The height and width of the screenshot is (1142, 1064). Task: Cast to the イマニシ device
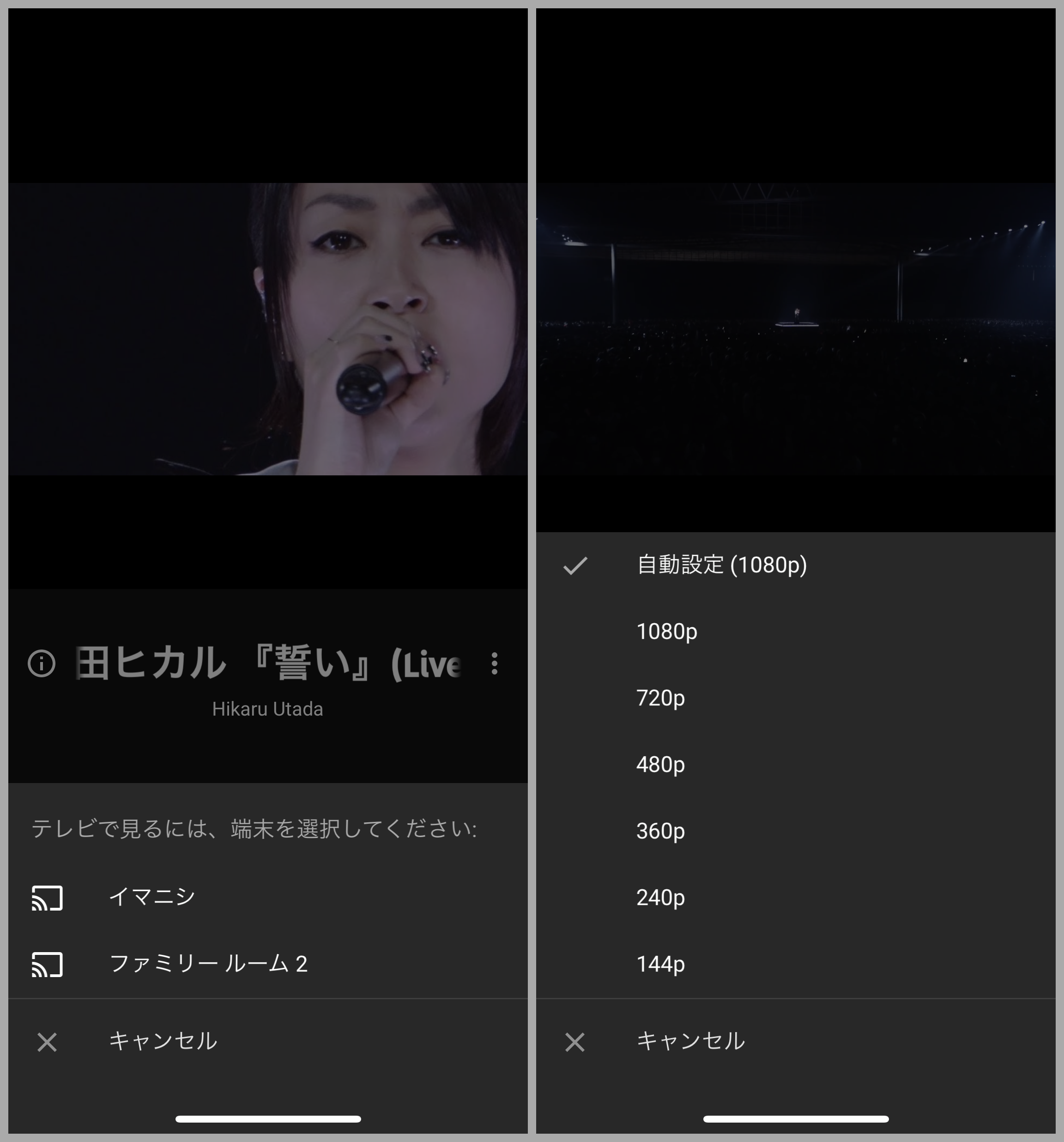(152, 897)
